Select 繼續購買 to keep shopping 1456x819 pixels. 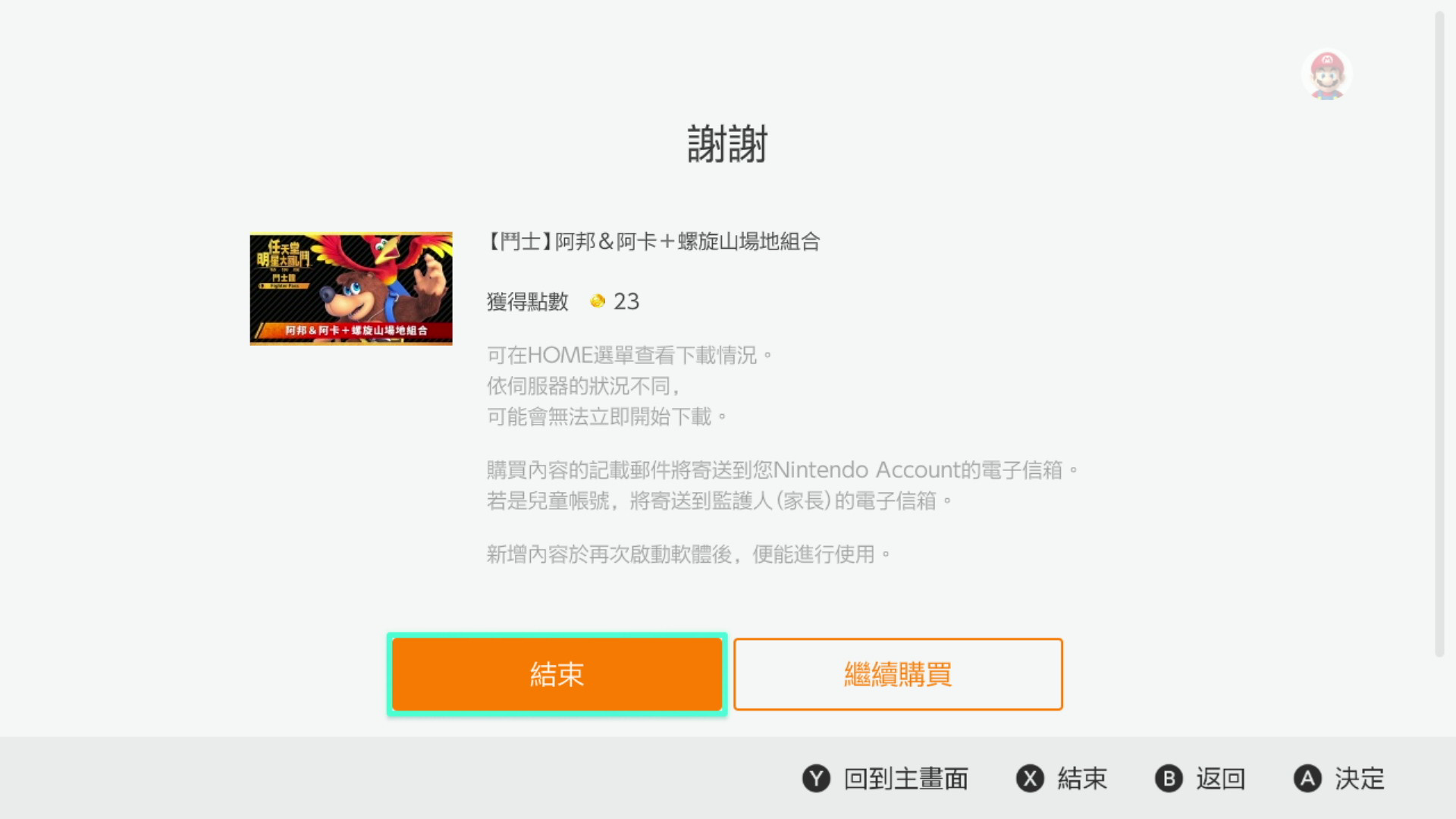tap(898, 674)
